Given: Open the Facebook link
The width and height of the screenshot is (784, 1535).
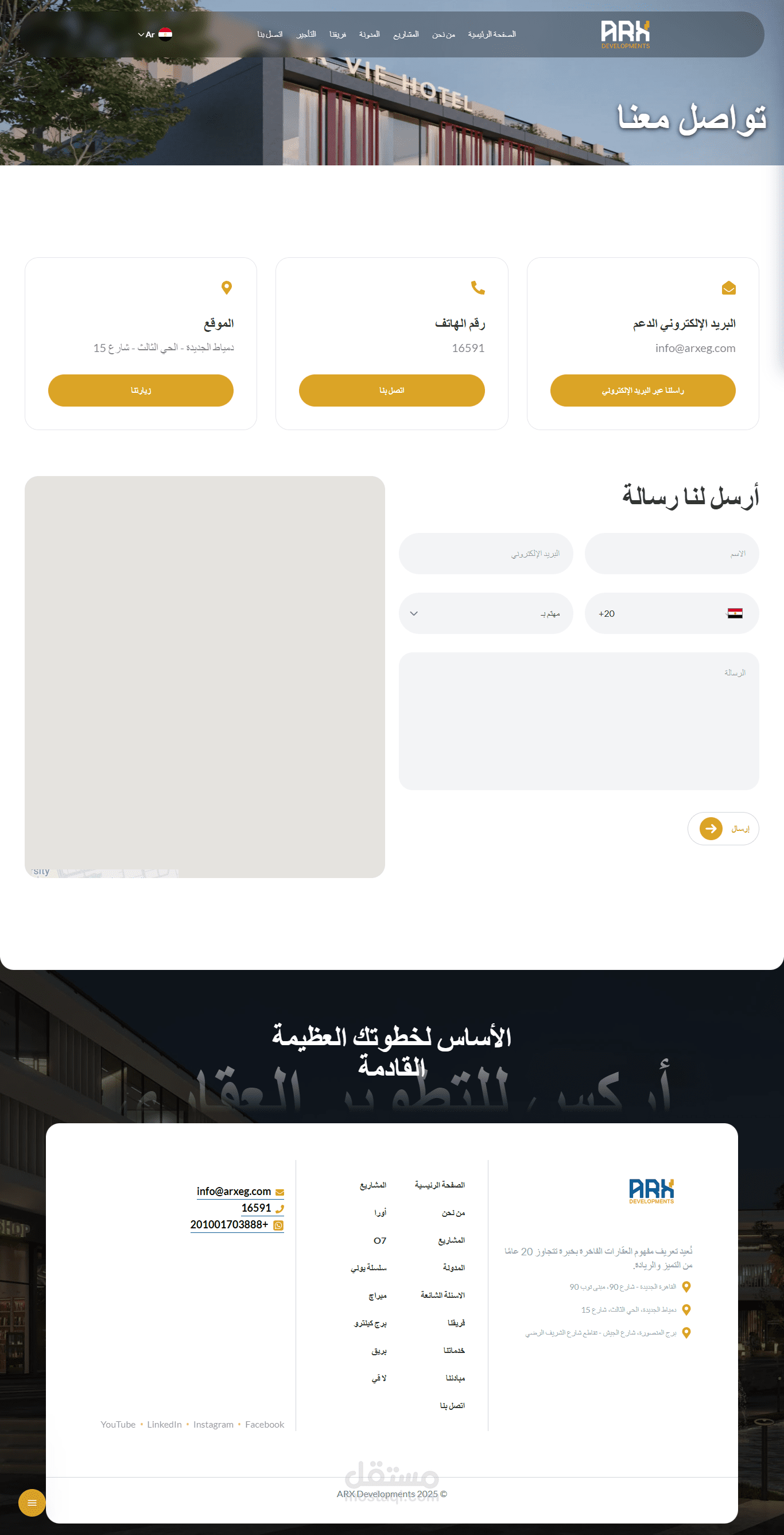Looking at the screenshot, I should click(265, 1424).
